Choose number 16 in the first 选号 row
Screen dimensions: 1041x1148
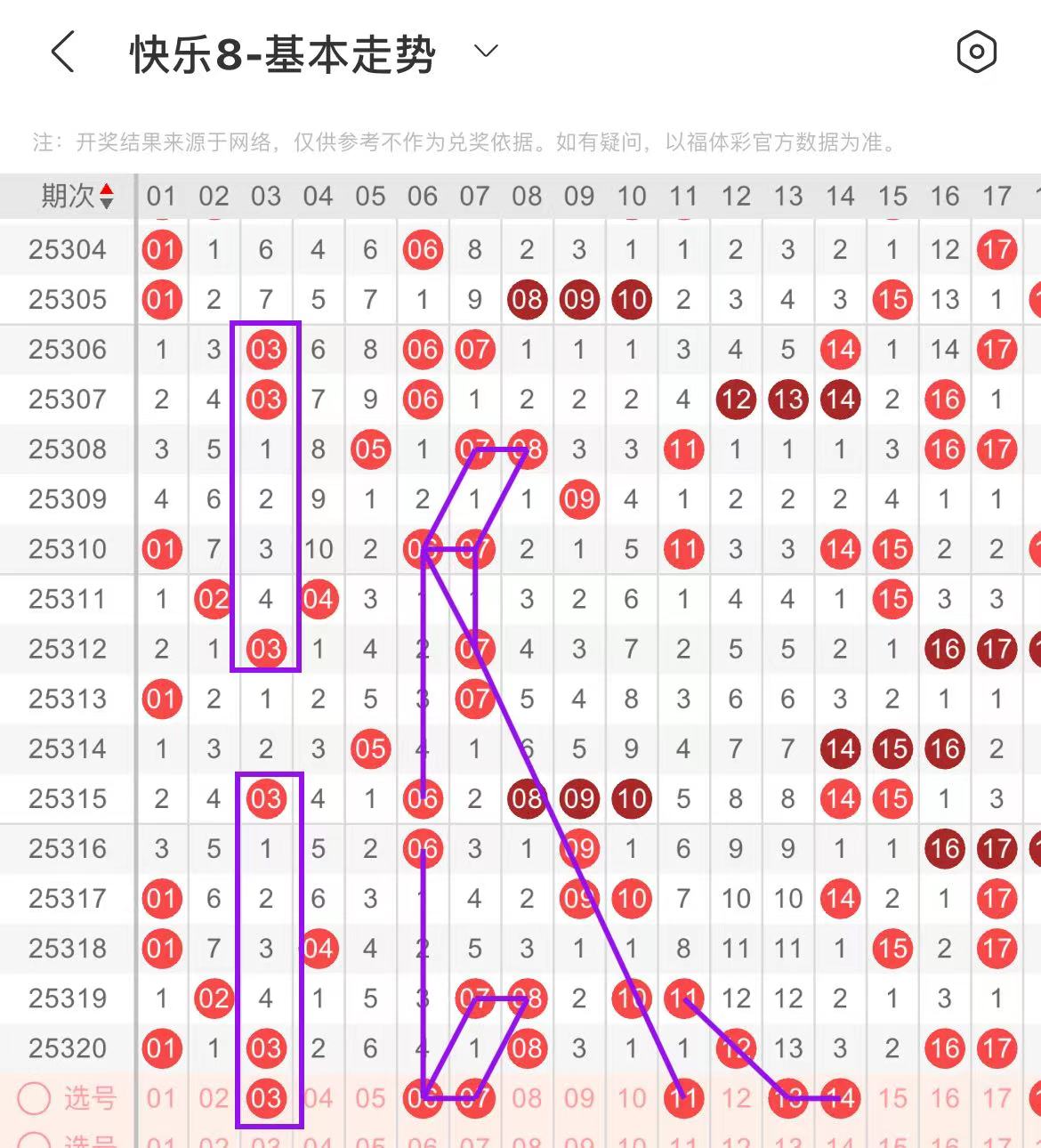[x=945, y=1098]
